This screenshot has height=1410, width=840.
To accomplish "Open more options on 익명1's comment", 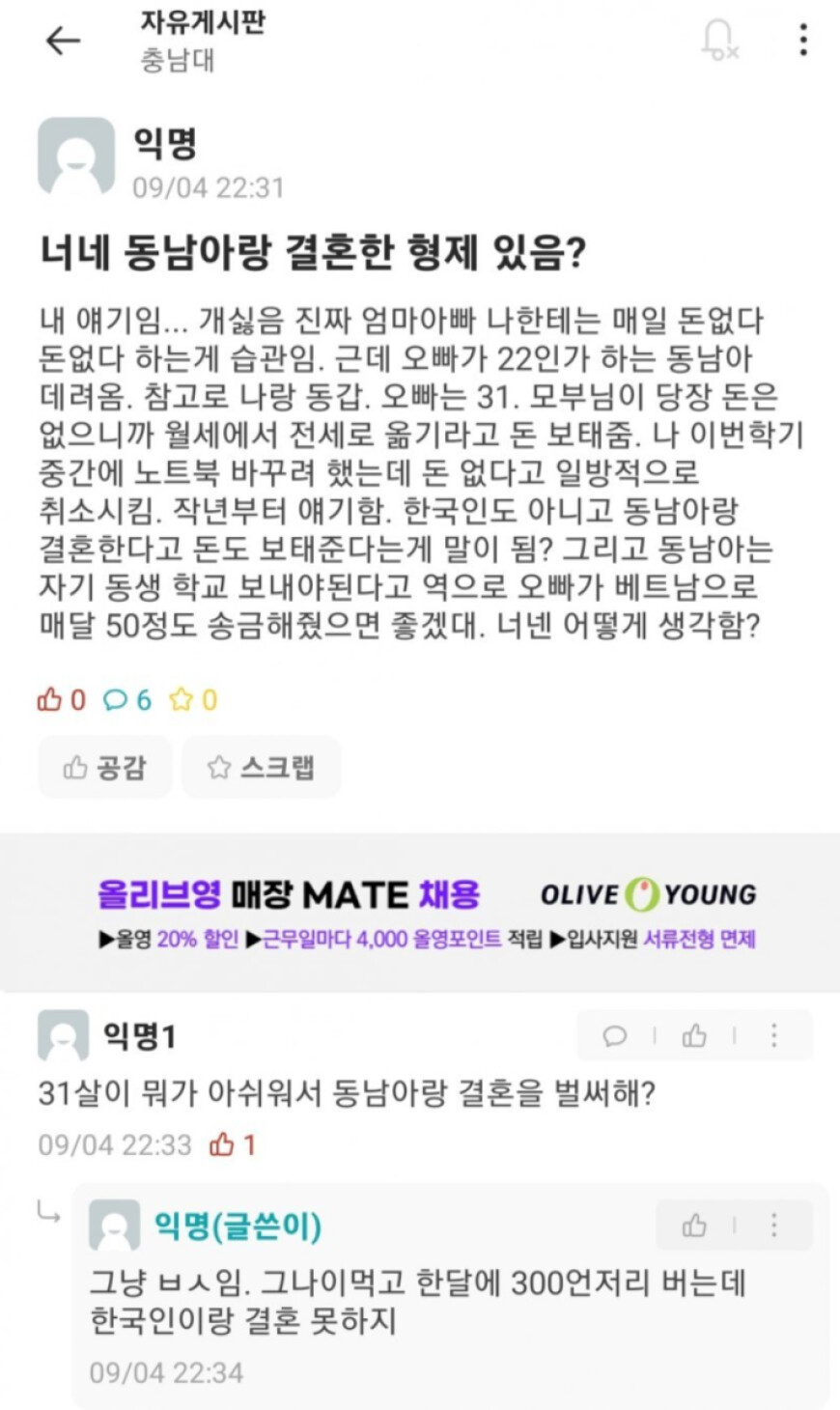I will (773, 1036).
